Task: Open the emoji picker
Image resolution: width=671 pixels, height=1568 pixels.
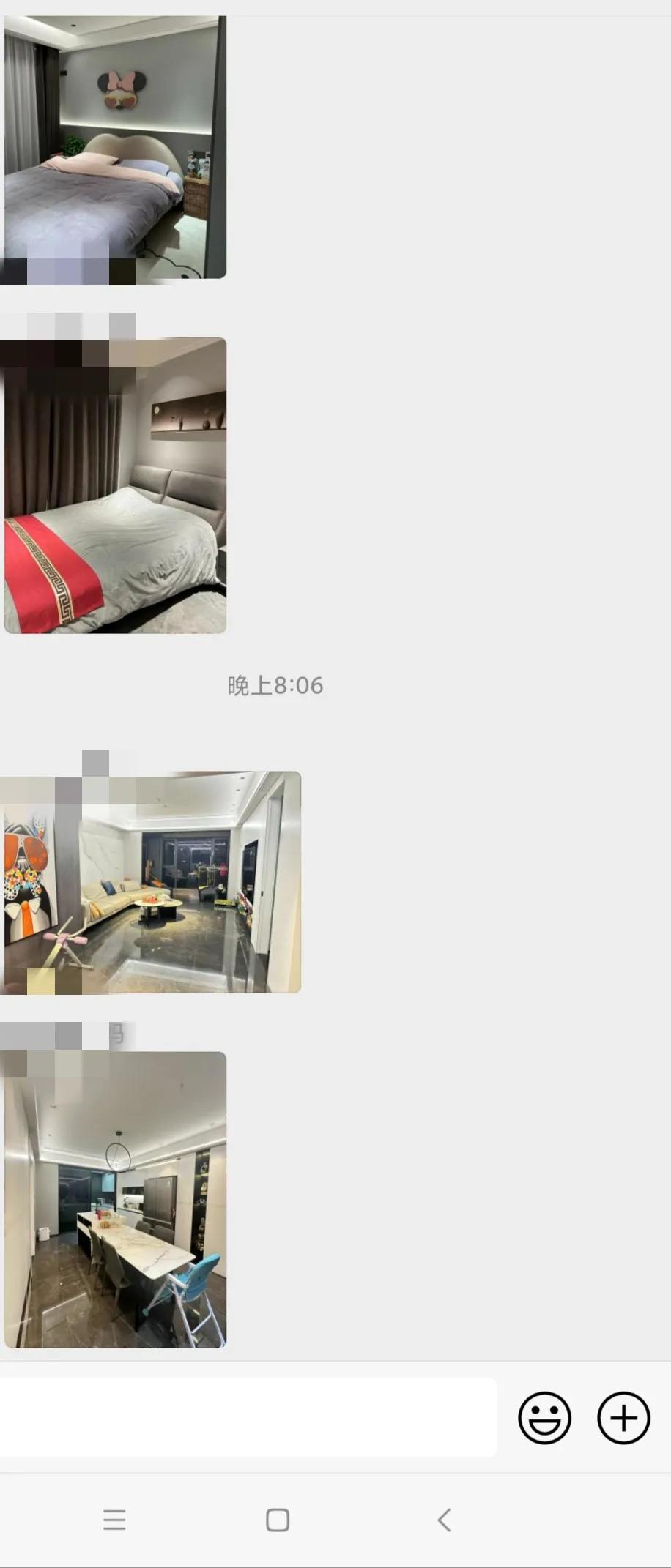Action: (544, 1418)
